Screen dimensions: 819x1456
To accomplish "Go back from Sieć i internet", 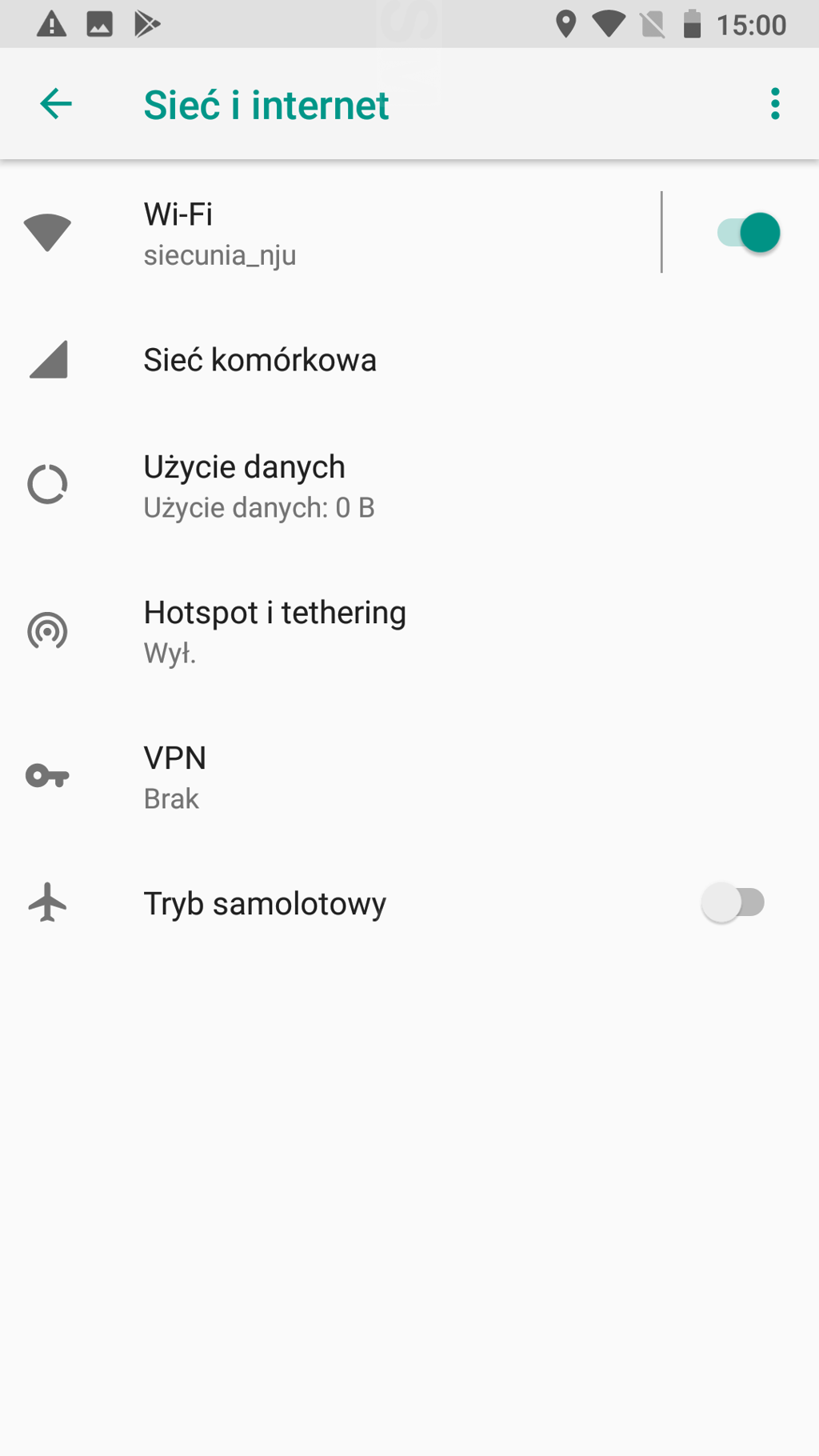I will click(56, 104).
